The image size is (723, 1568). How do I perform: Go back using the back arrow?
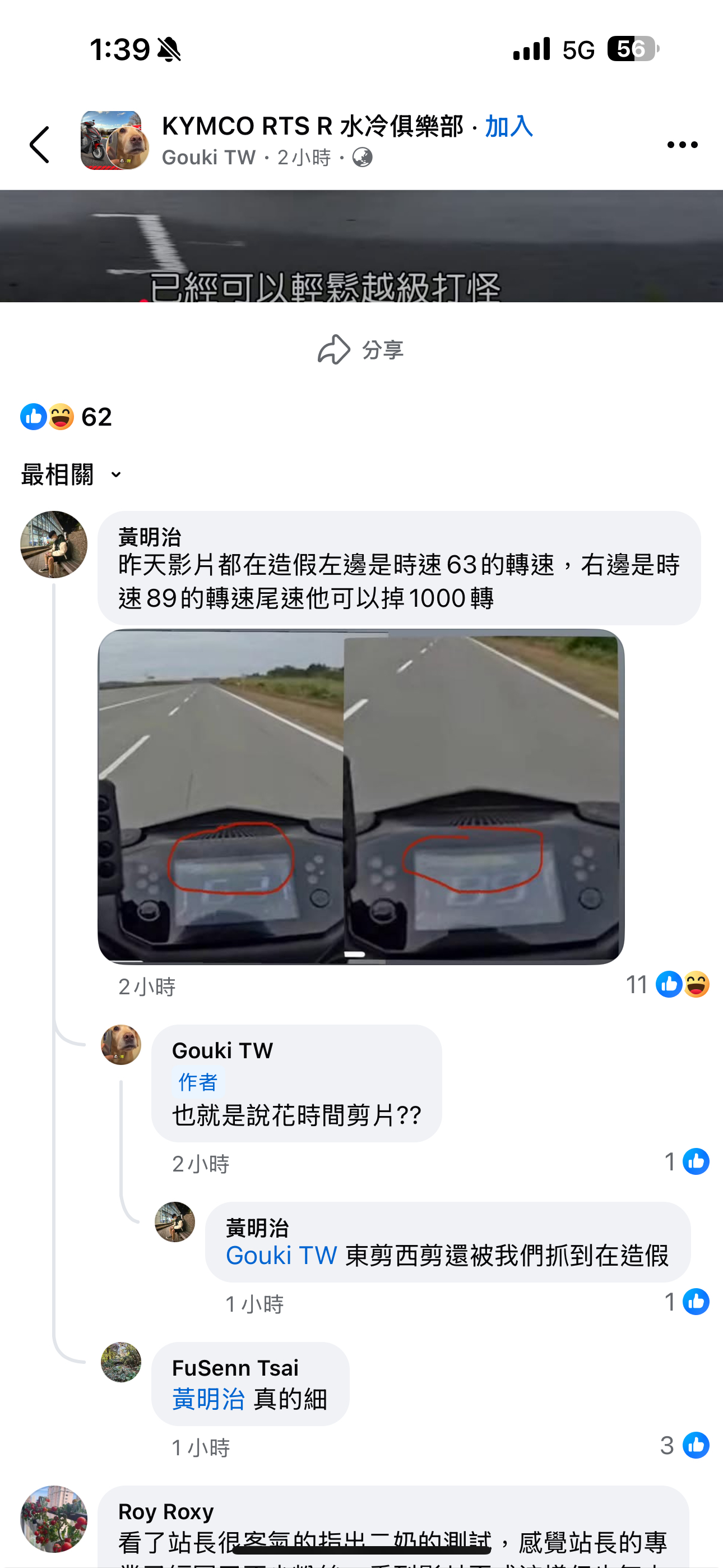[x=40, y=145]
